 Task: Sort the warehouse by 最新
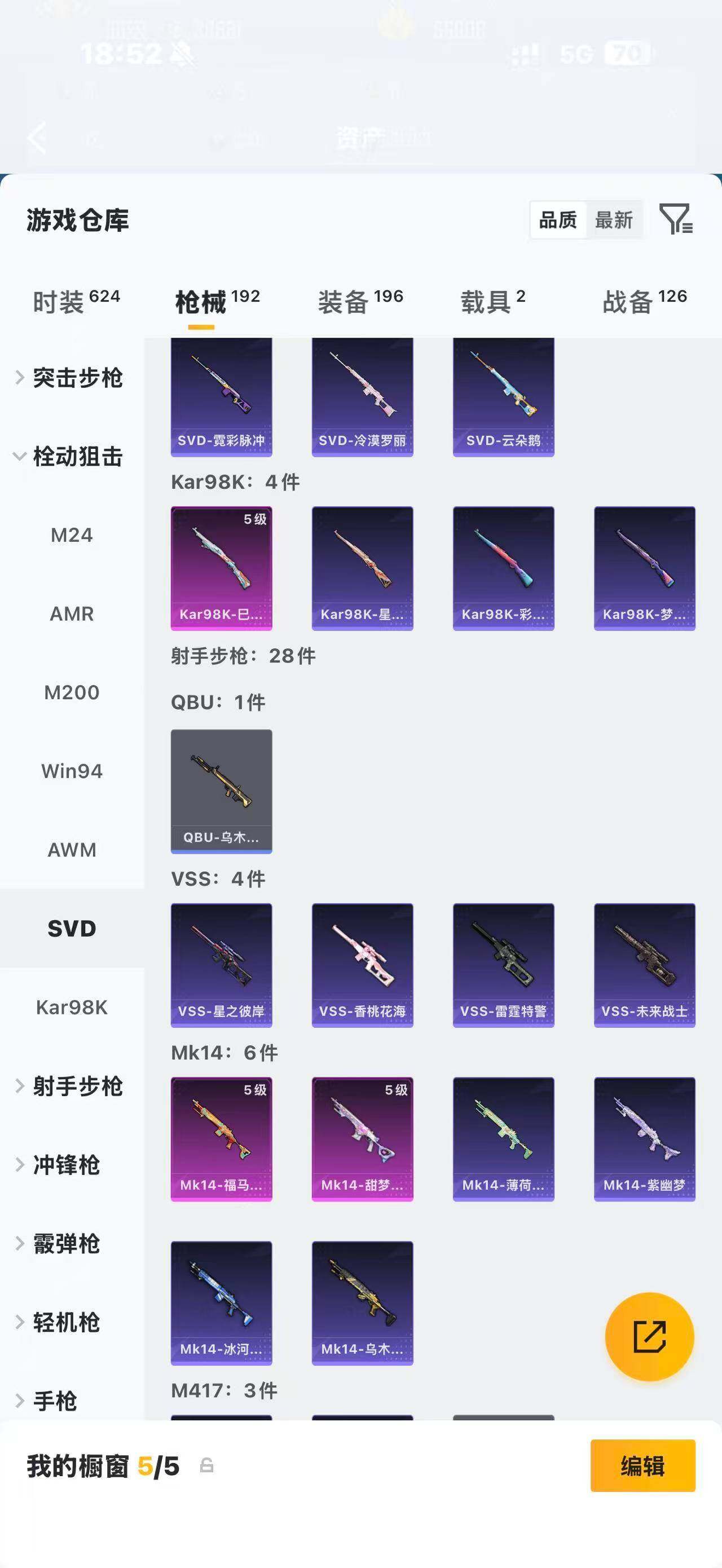click(x=614, y=220)
